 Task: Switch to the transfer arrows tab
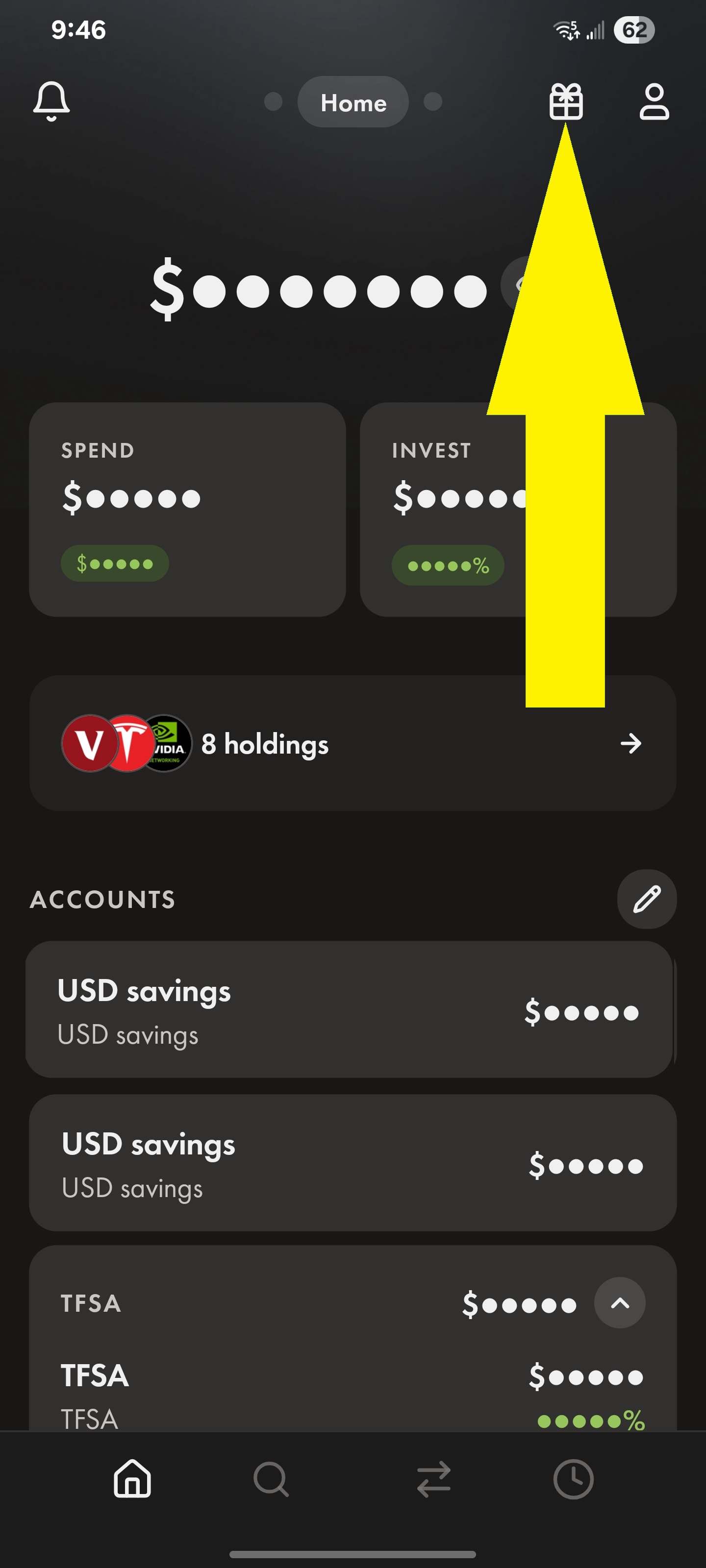point(434,1478)
